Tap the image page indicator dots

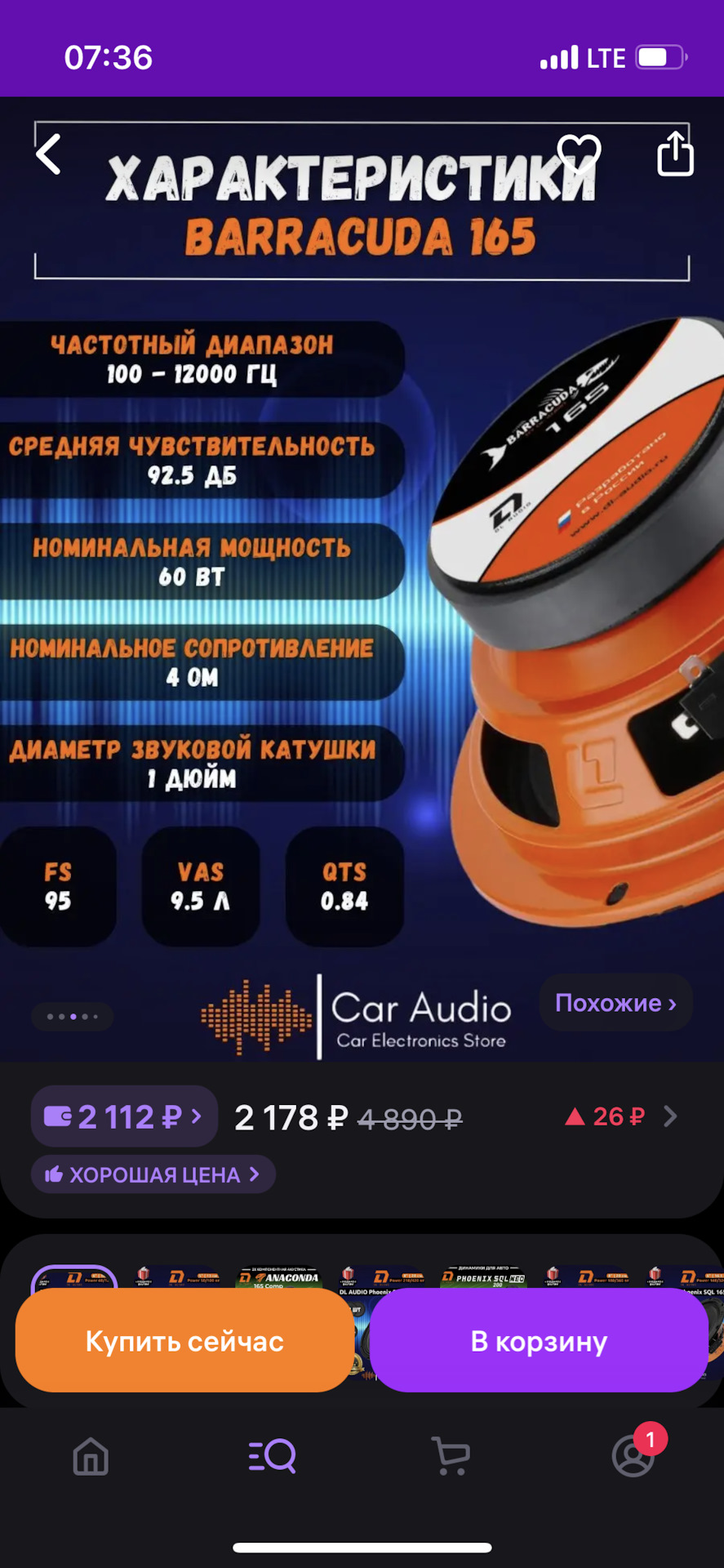[x=73, y=1017]
